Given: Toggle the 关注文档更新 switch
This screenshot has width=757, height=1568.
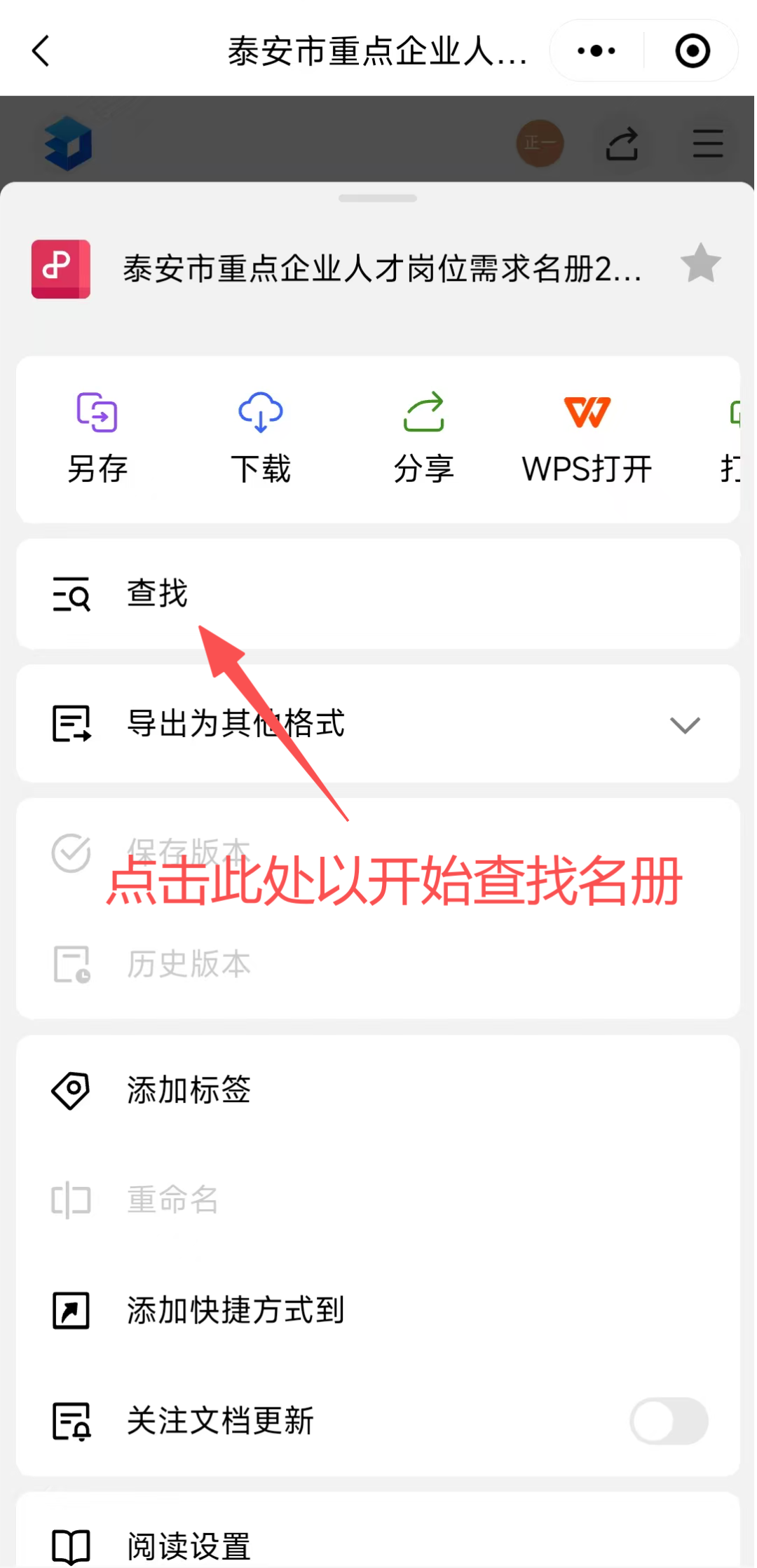Looking at the screenshot, I should point(669,1421).
